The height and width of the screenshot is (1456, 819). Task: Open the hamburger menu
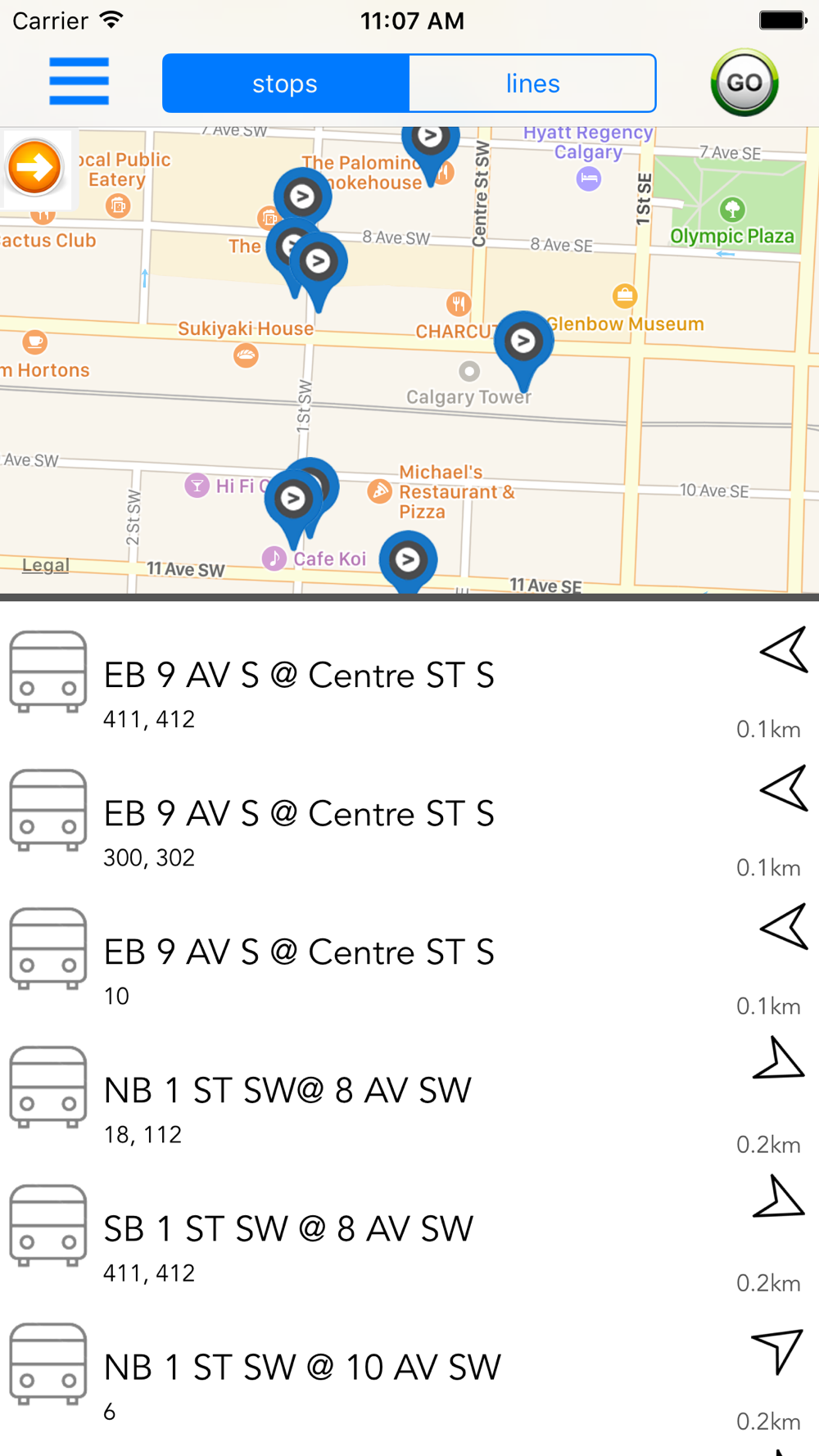click(x=79, y=81)
